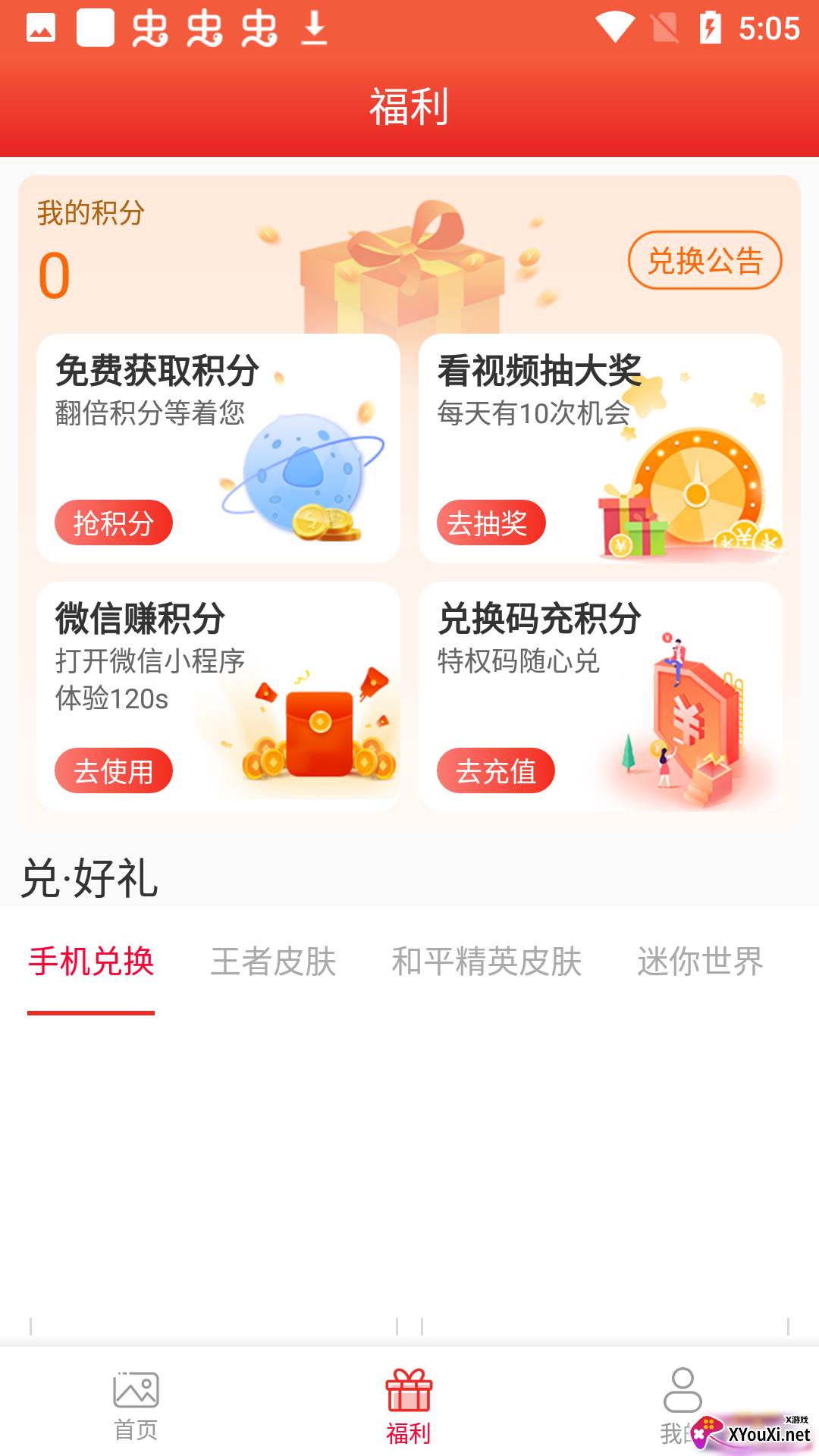The image size is (819, 1456).
Task: Tap 去充值 to redeem a code
Action: tap(496, 770)
